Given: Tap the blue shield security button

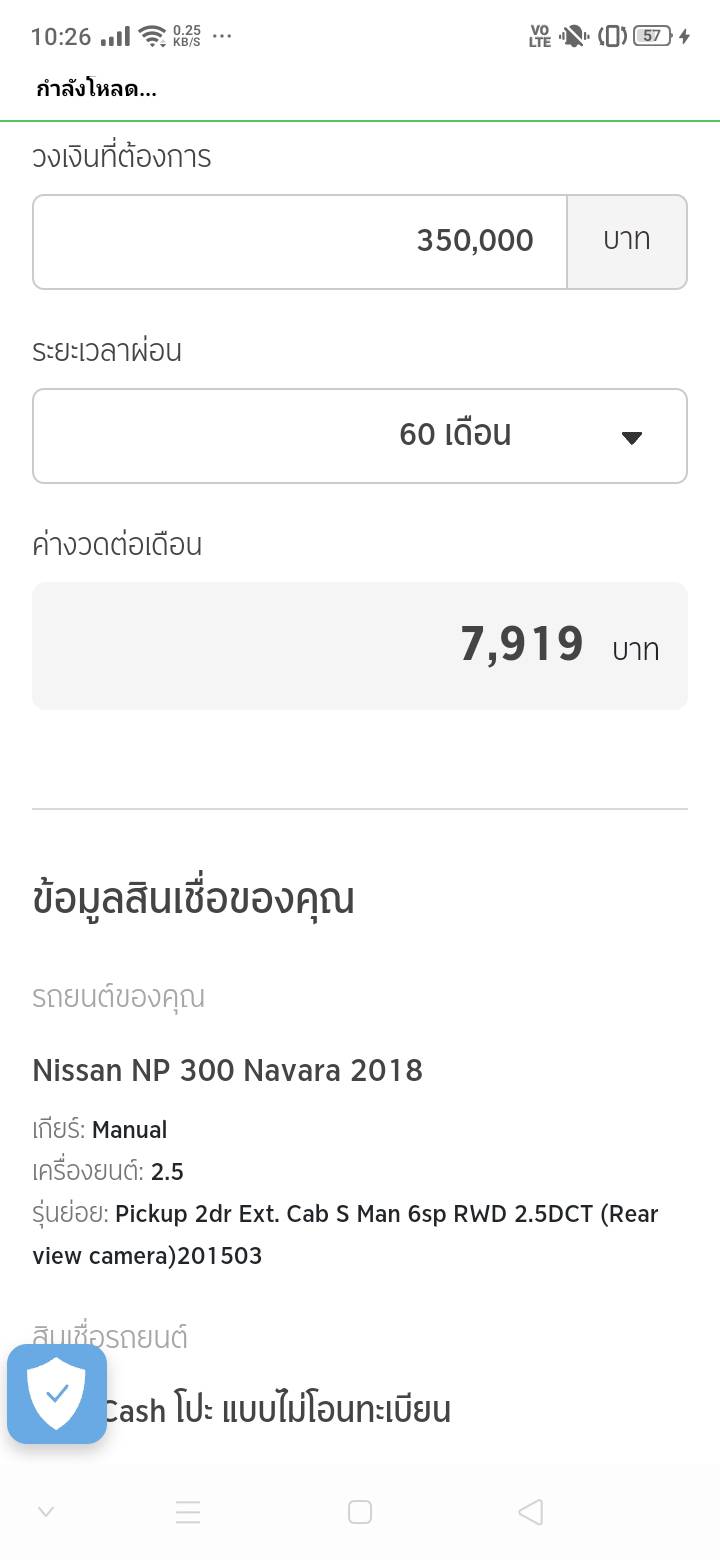Looking at the screenshot, I should click(57, 1394).
